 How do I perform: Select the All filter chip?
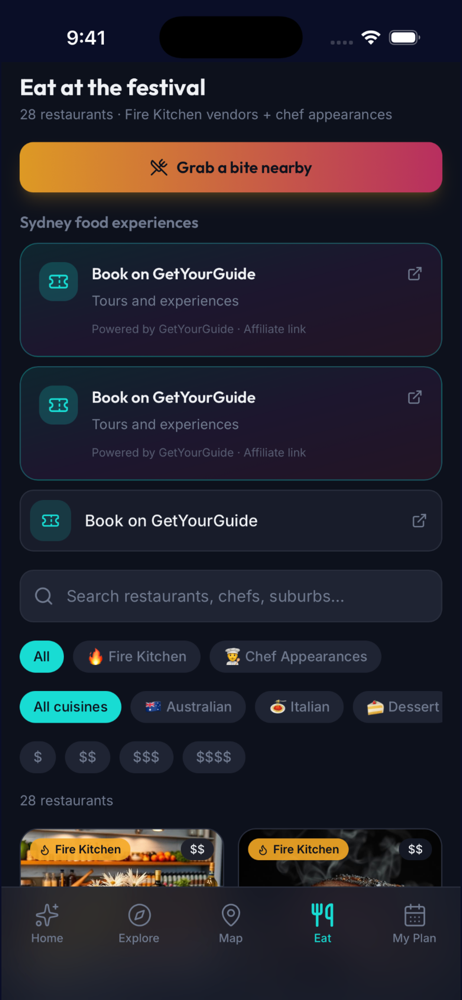pos(41,656)
